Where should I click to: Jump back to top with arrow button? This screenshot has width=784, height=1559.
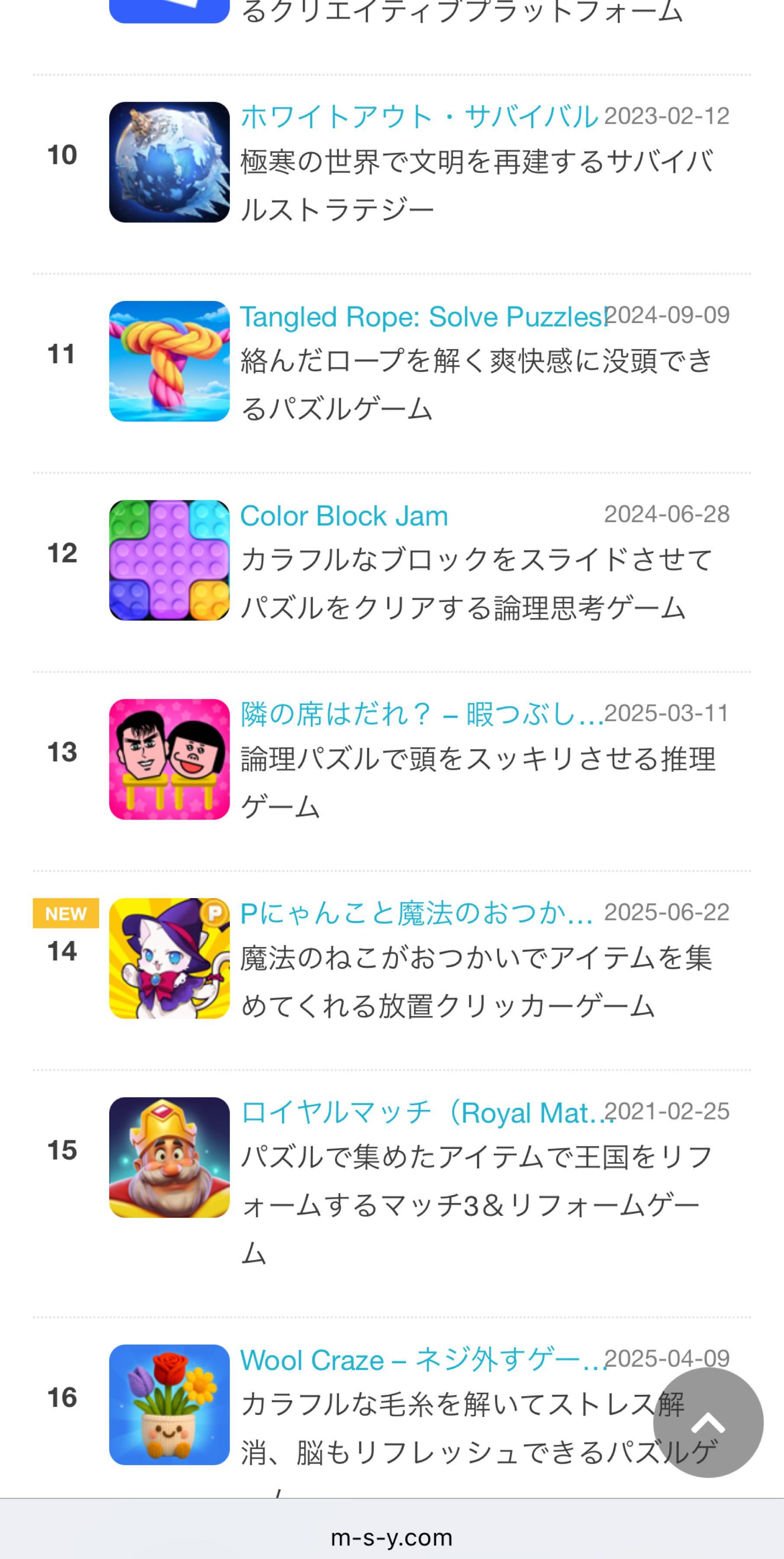pos(708,1422)
